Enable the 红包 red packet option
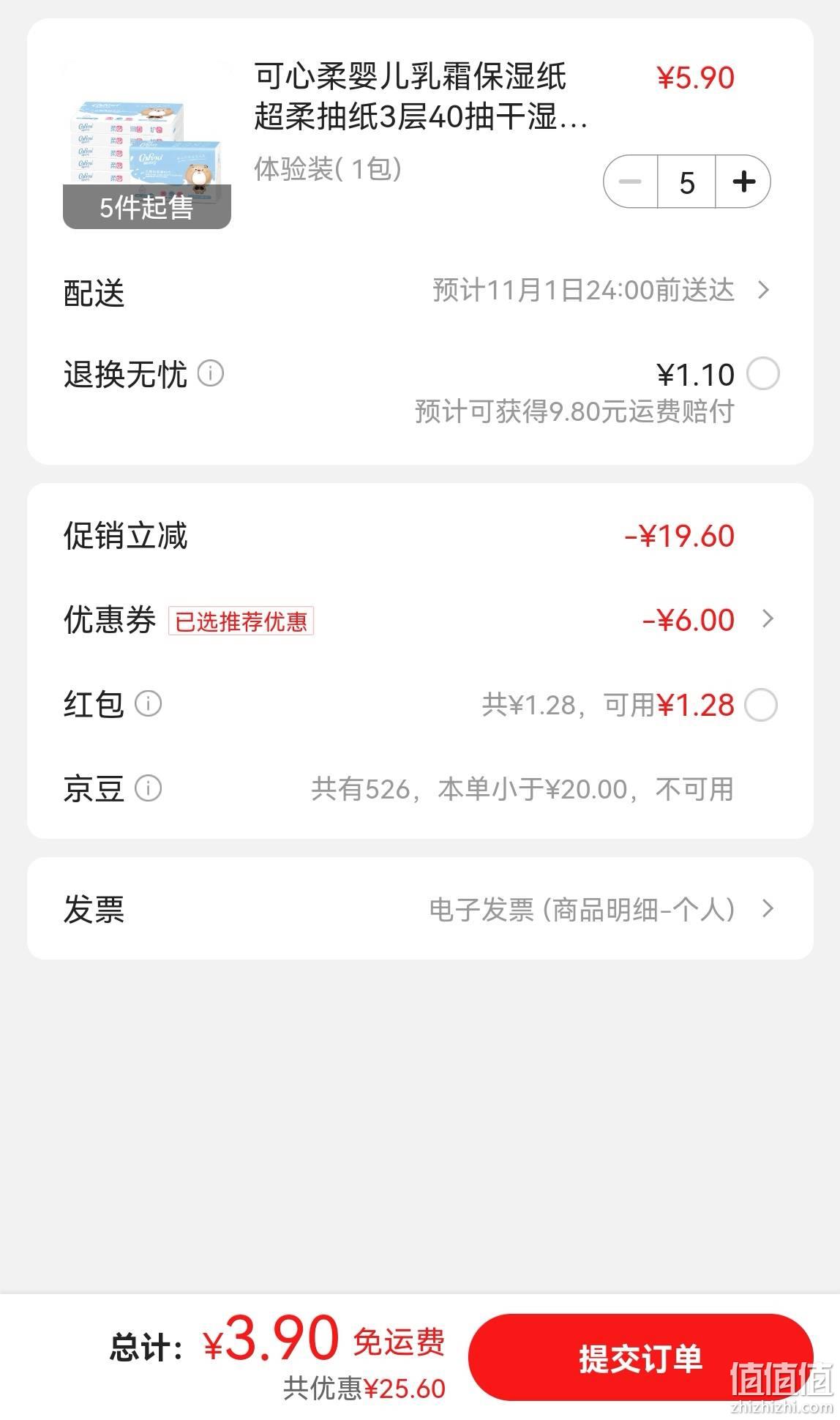Image resolution: width=840 pixels, height=1420 pixels. pyautogui.click(x=761, y=705)
